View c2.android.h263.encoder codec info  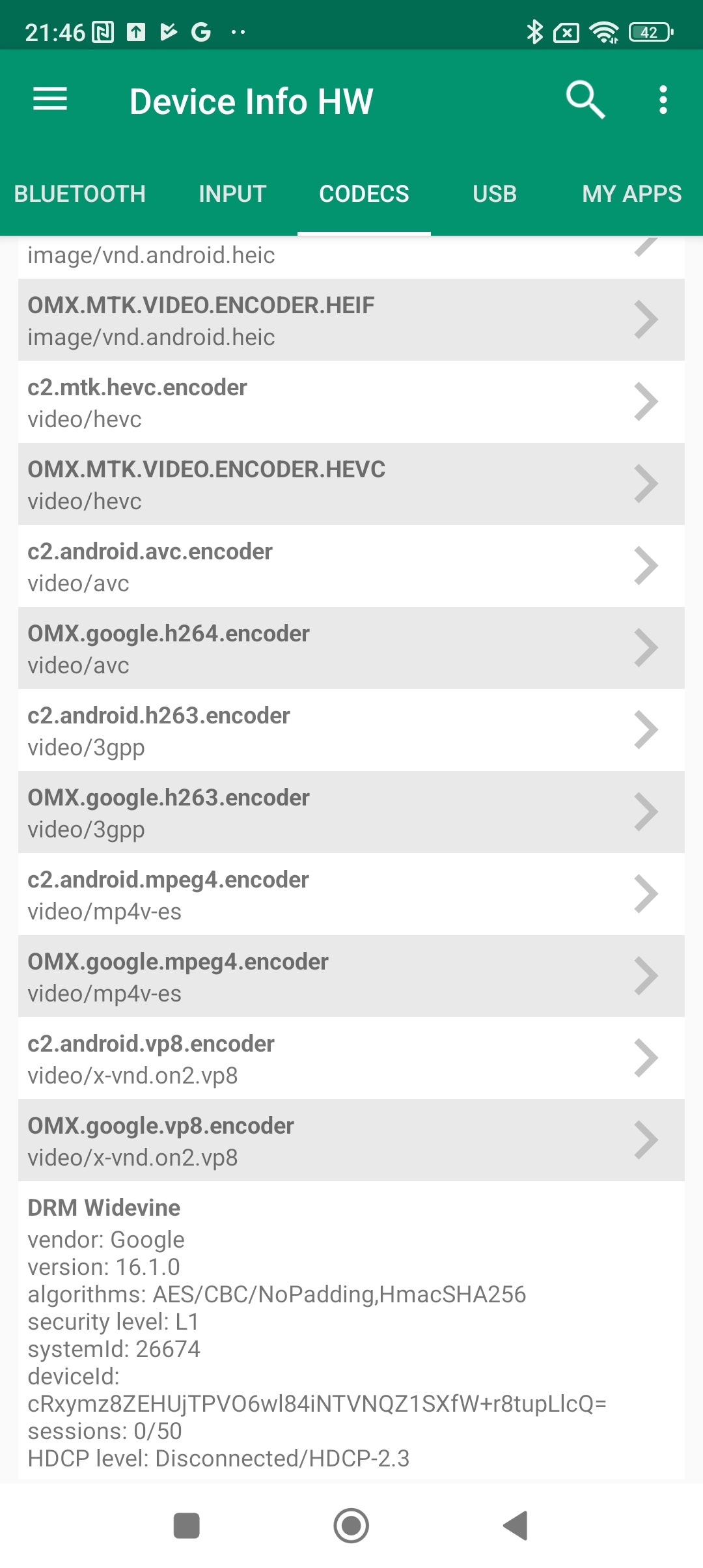pyautogui.click(x=351, y=731)
